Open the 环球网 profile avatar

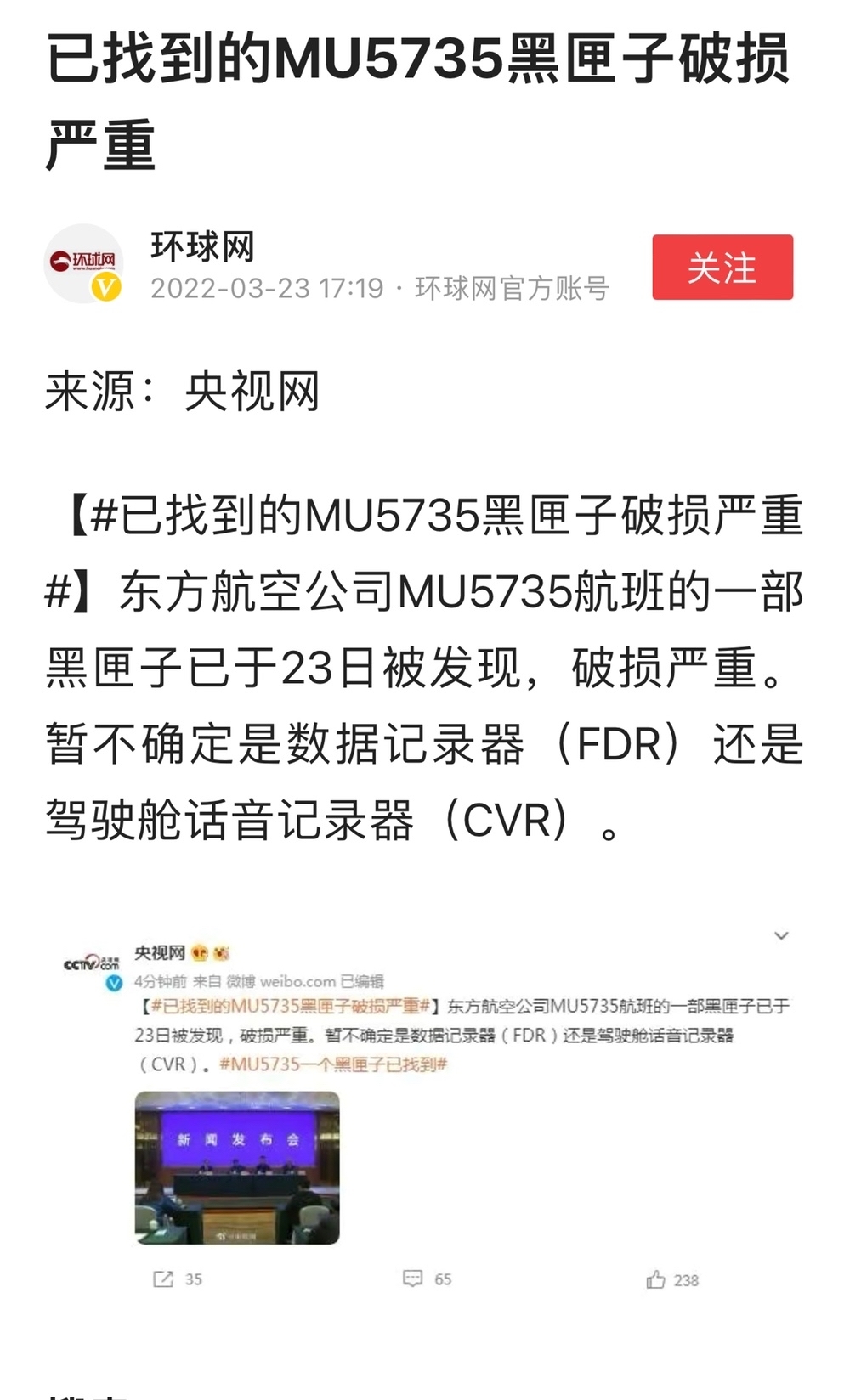[83, 263]
